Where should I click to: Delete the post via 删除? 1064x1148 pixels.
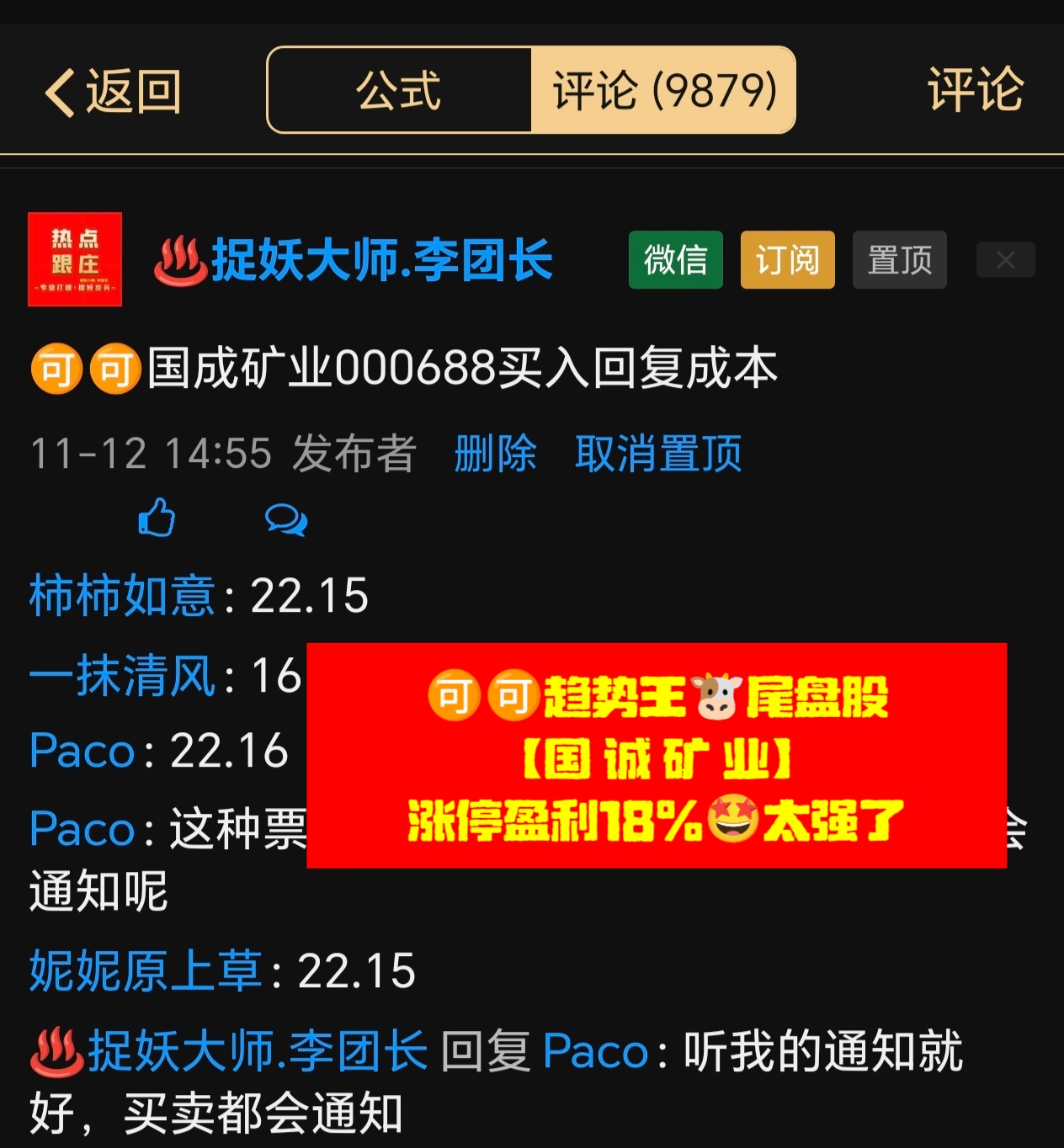coord(495,454)
